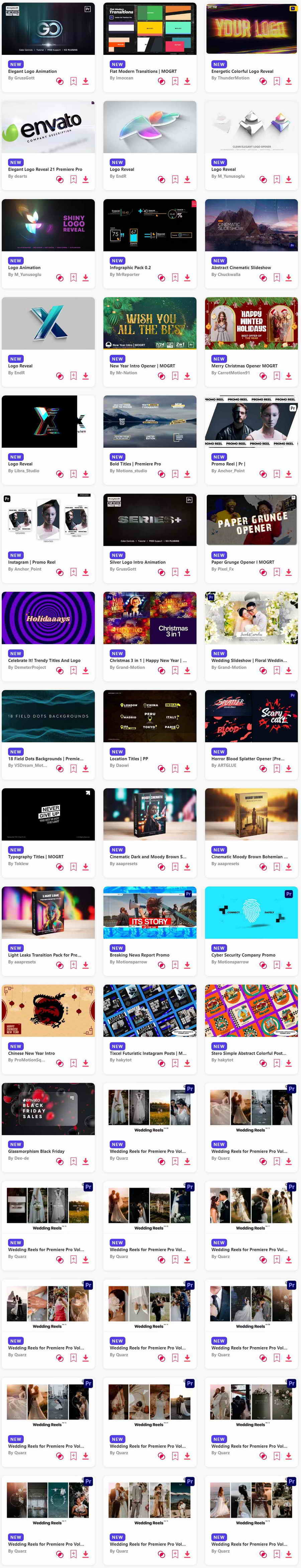The image size is (301, 1568).
Task: Download Abstract Cinematic Slideshow
Action: (x=288, y=278)
